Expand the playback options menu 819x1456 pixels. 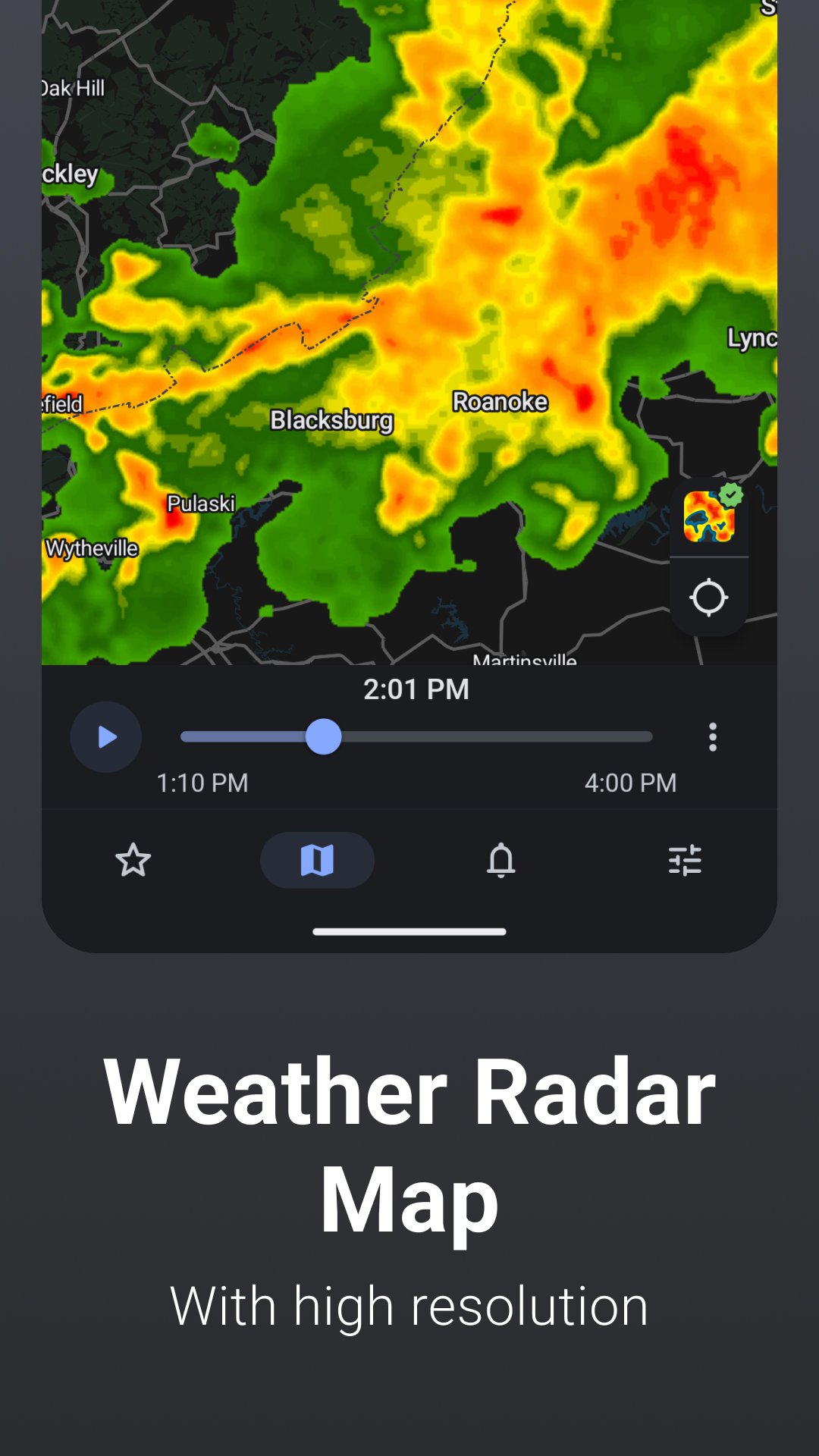(x=712, y=736)
